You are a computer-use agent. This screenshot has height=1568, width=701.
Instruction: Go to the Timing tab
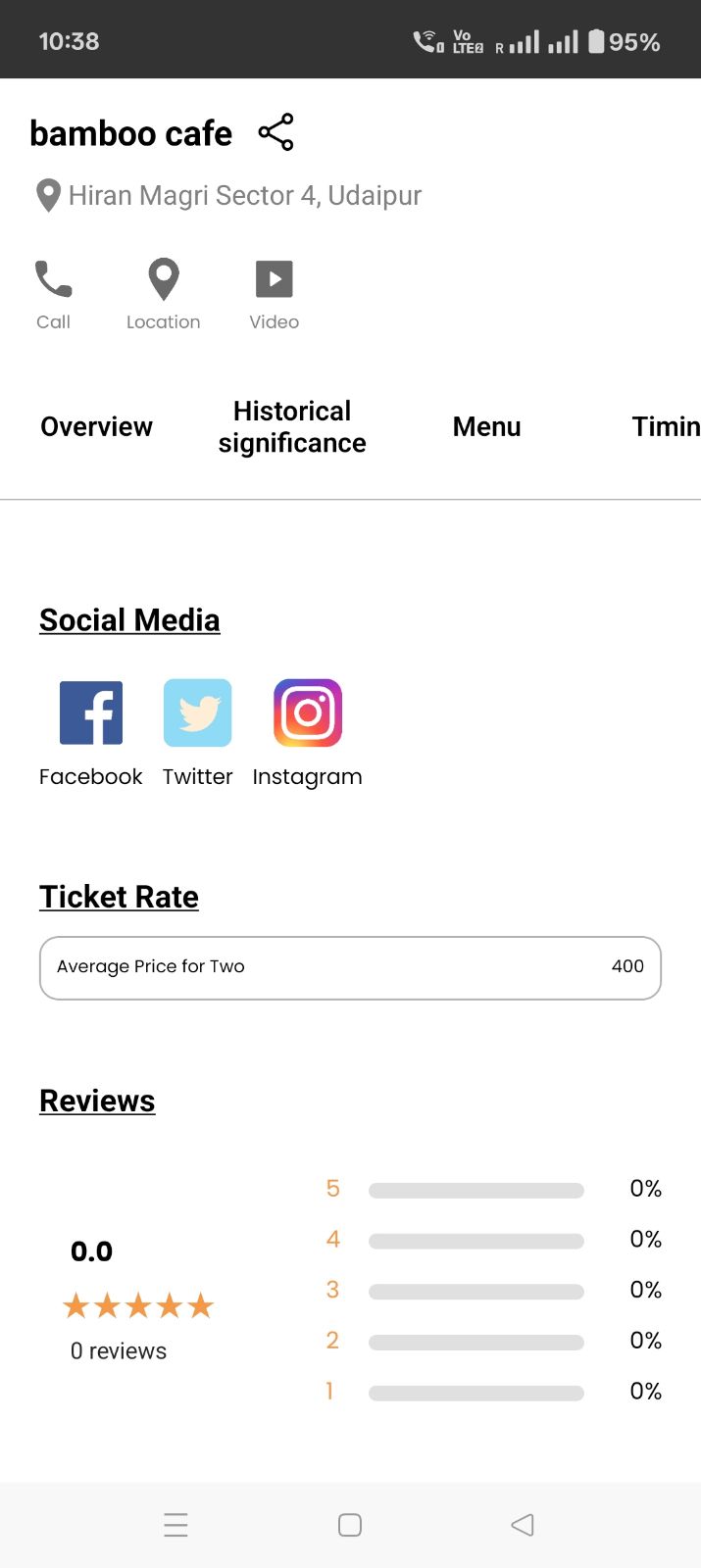pos(665,427)
